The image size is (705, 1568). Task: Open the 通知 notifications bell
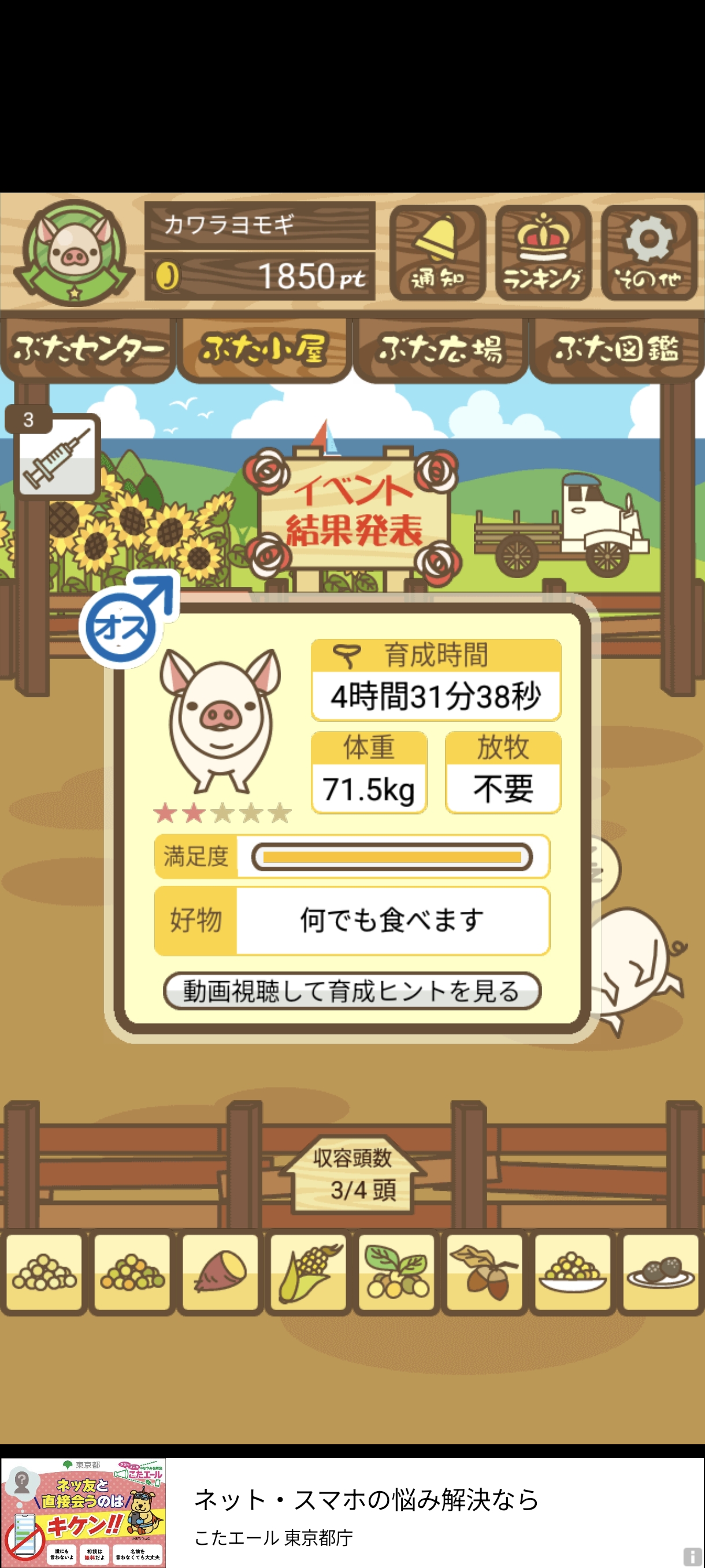click(437, 253)
